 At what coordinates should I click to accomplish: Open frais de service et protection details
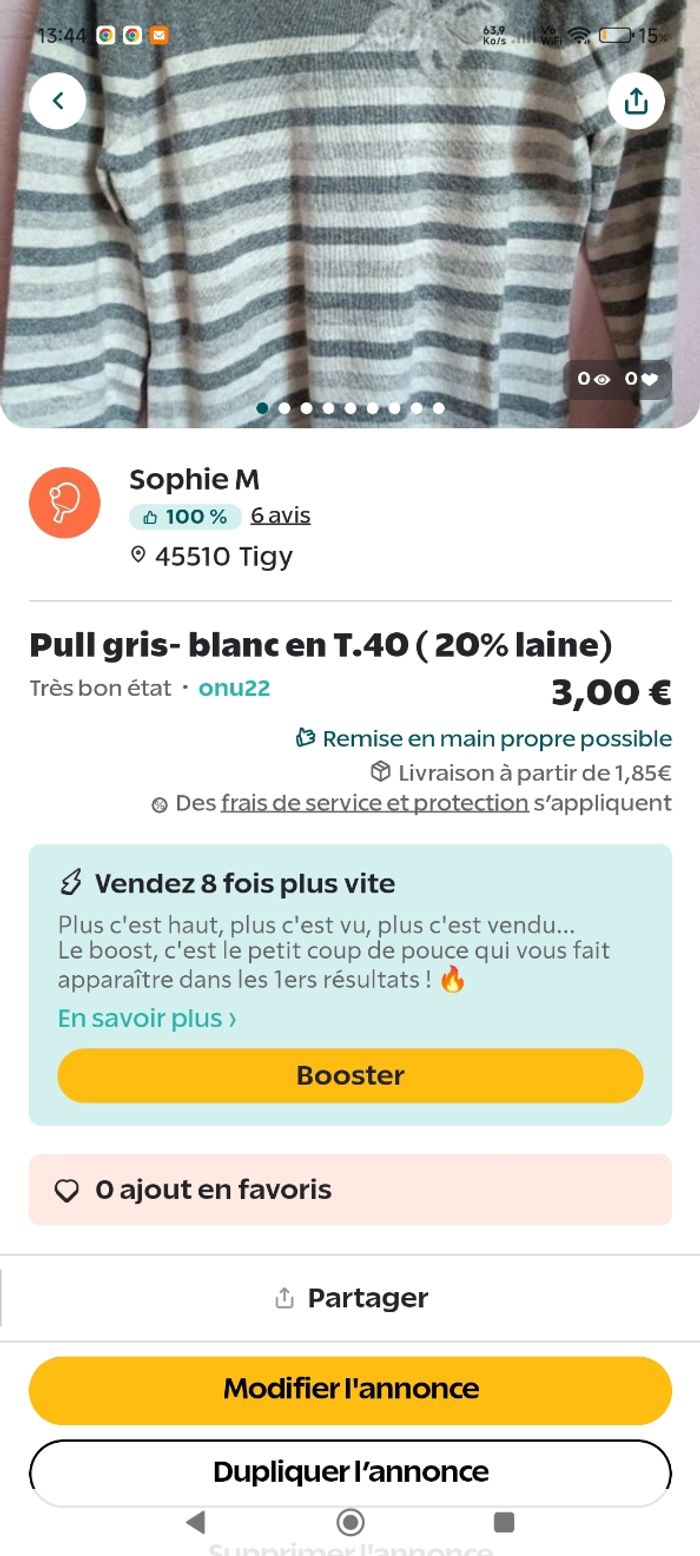pyautogui.click(x=374, y=803)
